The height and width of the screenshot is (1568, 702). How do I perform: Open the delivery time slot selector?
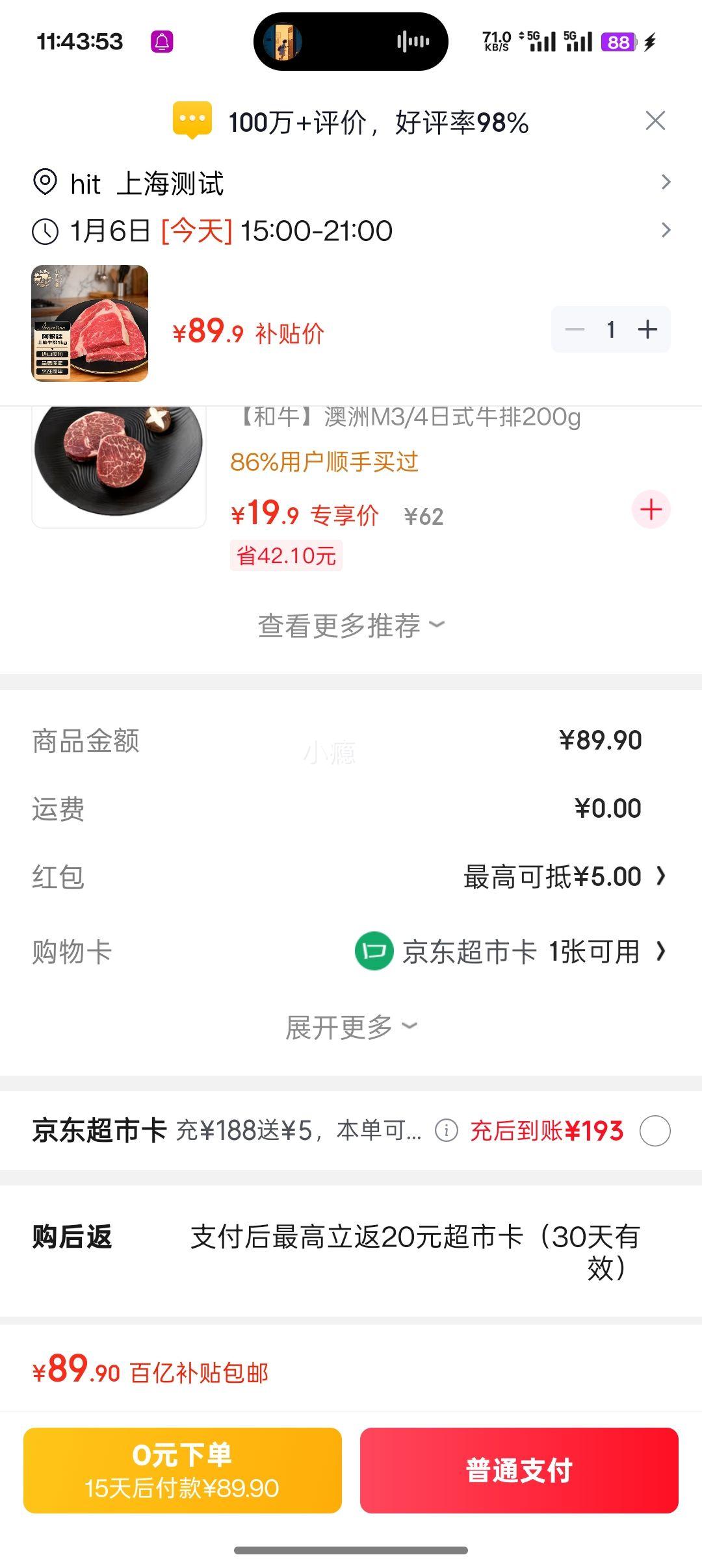[666, 231]
